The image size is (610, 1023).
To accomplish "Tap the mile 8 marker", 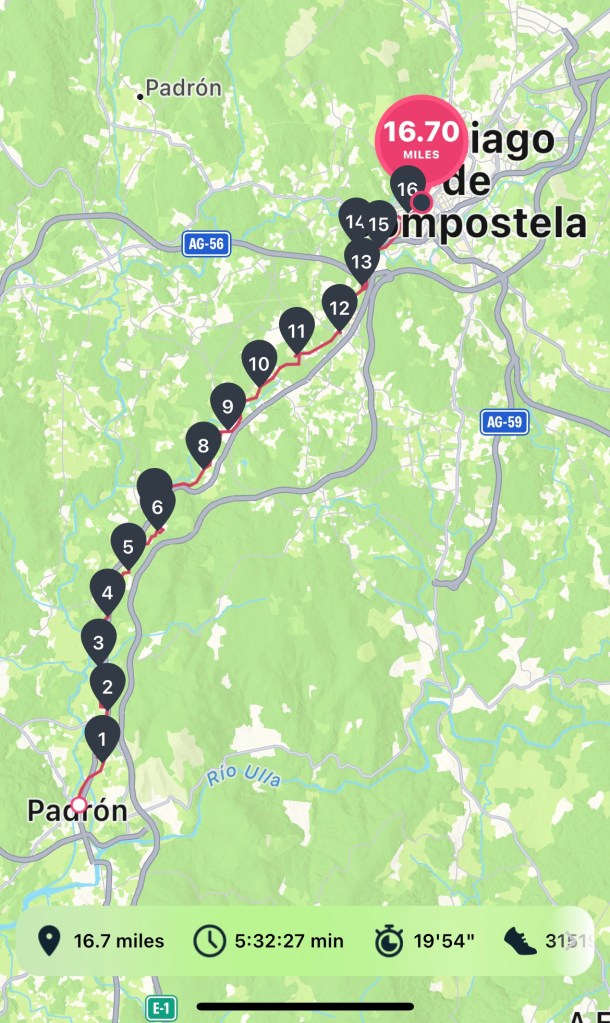I will 203,445.
